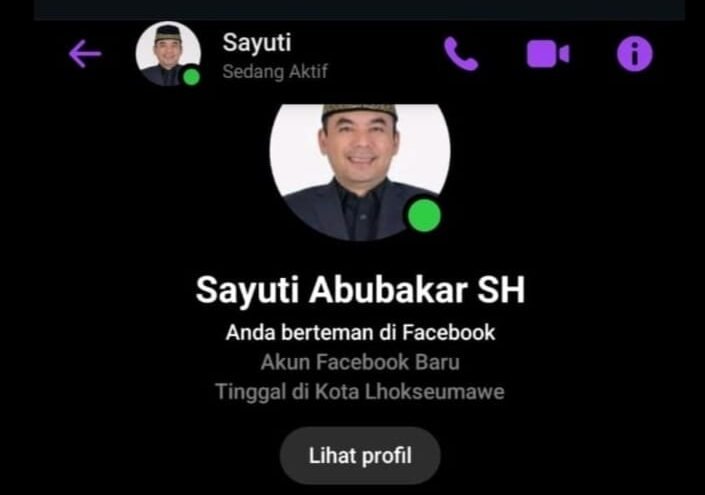Tap the Lihat profil button

pyautogui.click(x=360, y=456)
